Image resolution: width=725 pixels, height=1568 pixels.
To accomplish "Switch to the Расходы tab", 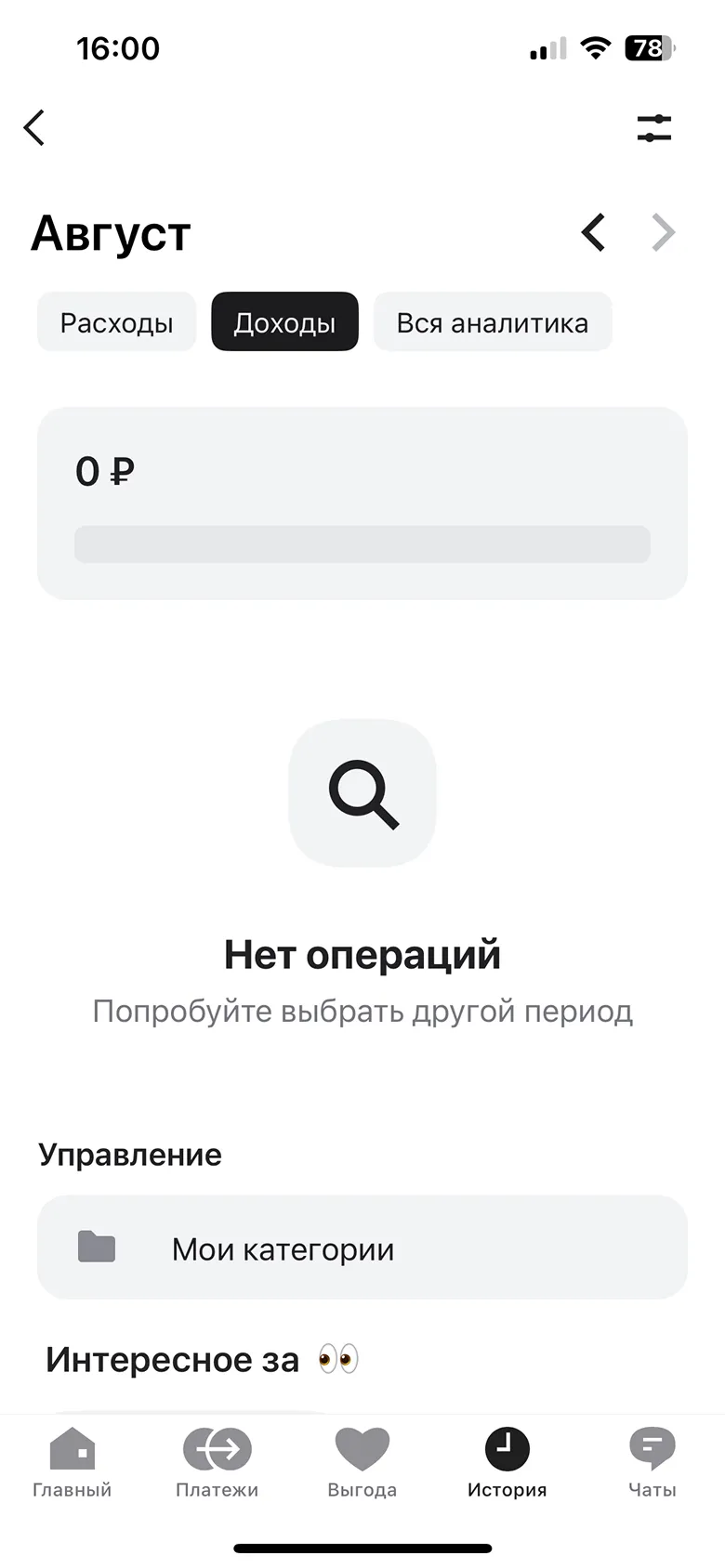I will tap(116, 322).
